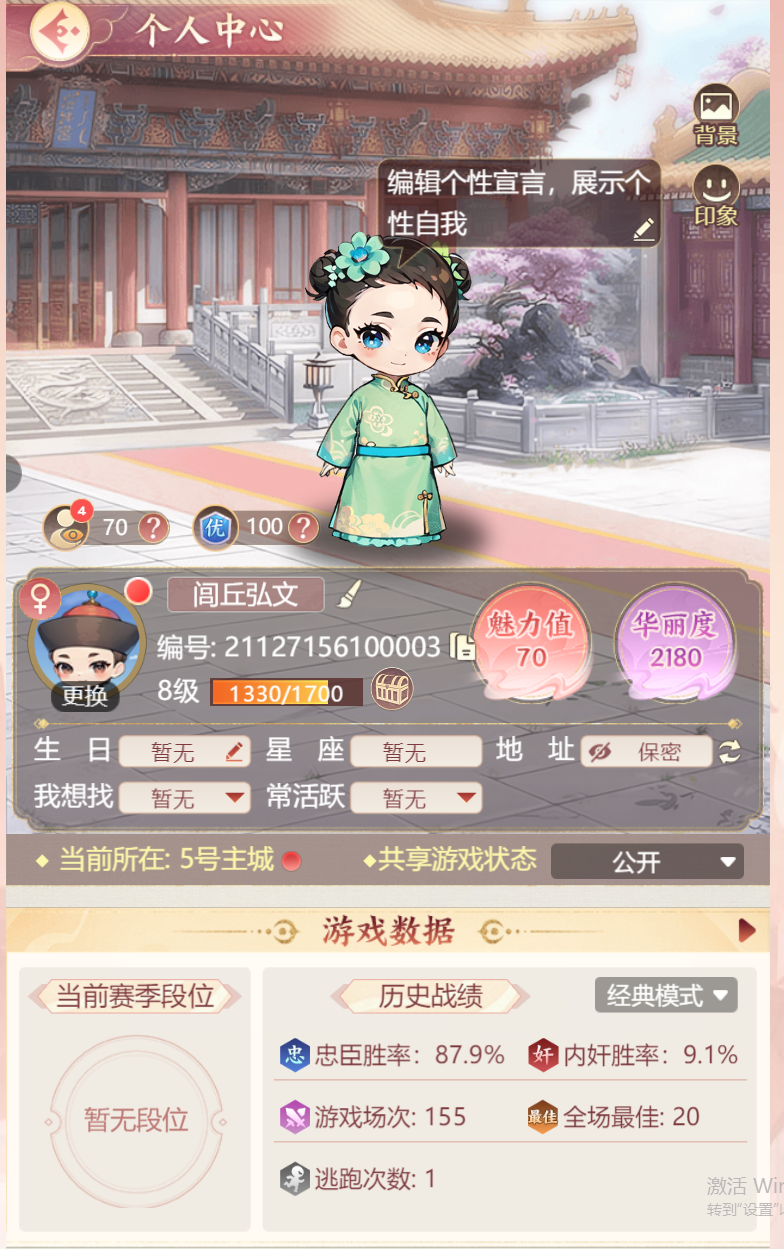
Task: Open the 背景 background picker
Action: point(715,115)
